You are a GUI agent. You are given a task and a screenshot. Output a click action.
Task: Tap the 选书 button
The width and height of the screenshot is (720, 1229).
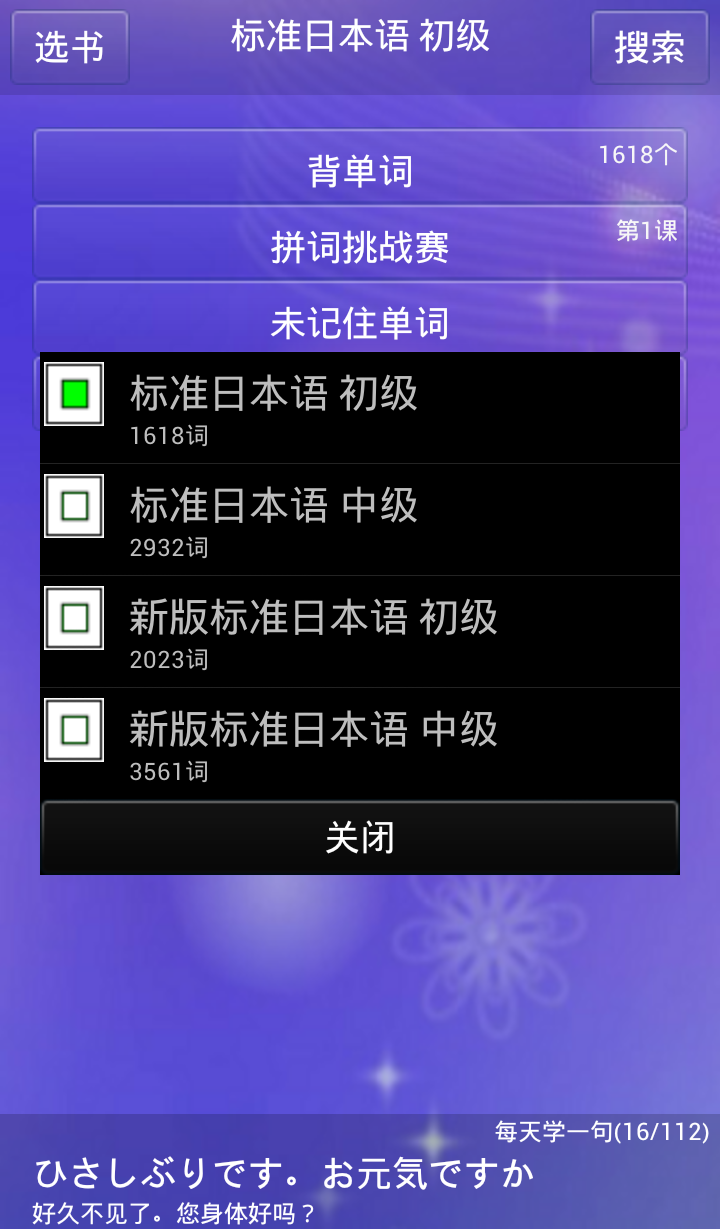tap(70, 47)
